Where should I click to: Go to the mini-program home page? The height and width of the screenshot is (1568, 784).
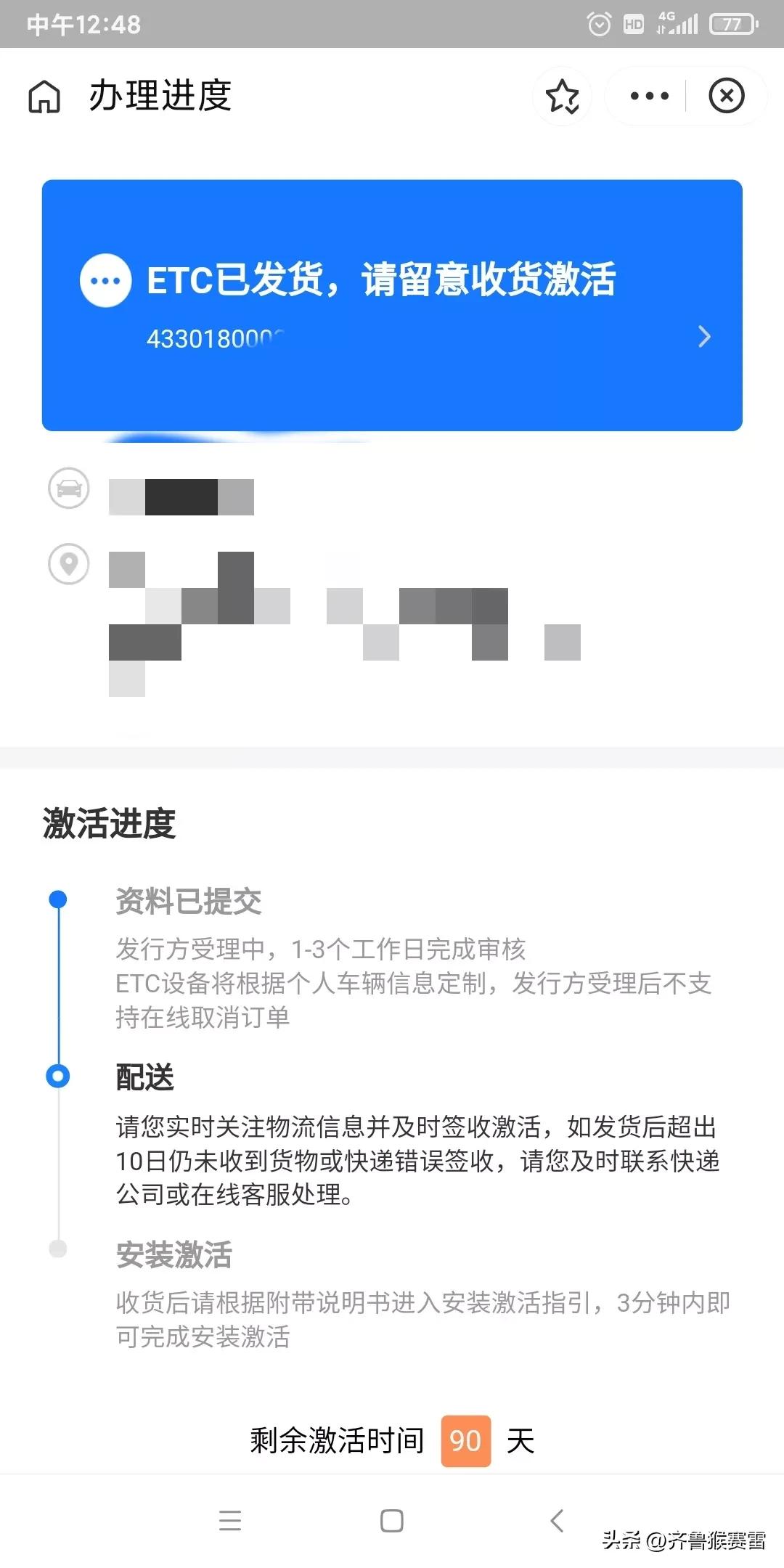(x=44, y=97)
